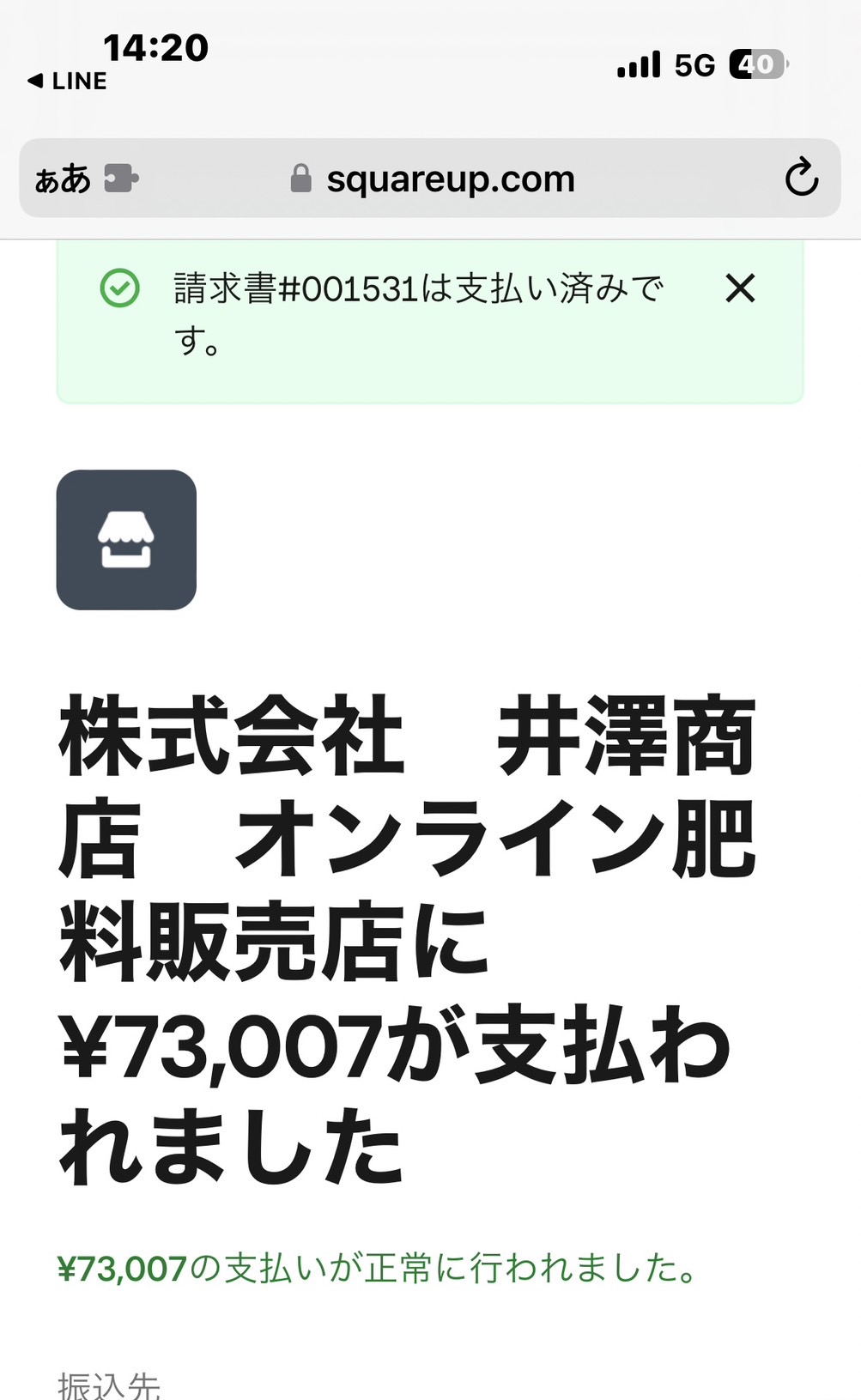Open the ぁあ page settings menu

point(63,179)
